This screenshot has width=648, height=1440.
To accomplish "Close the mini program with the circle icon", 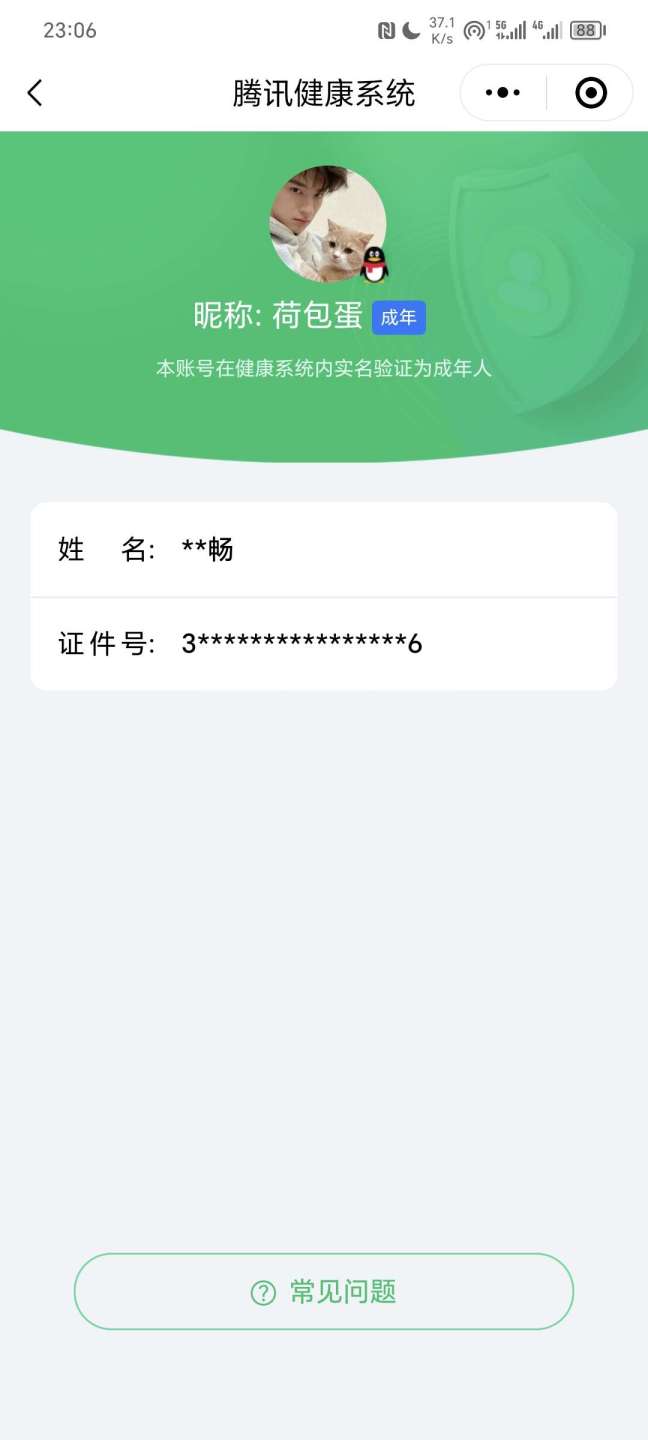I will (x=591, y=93).
